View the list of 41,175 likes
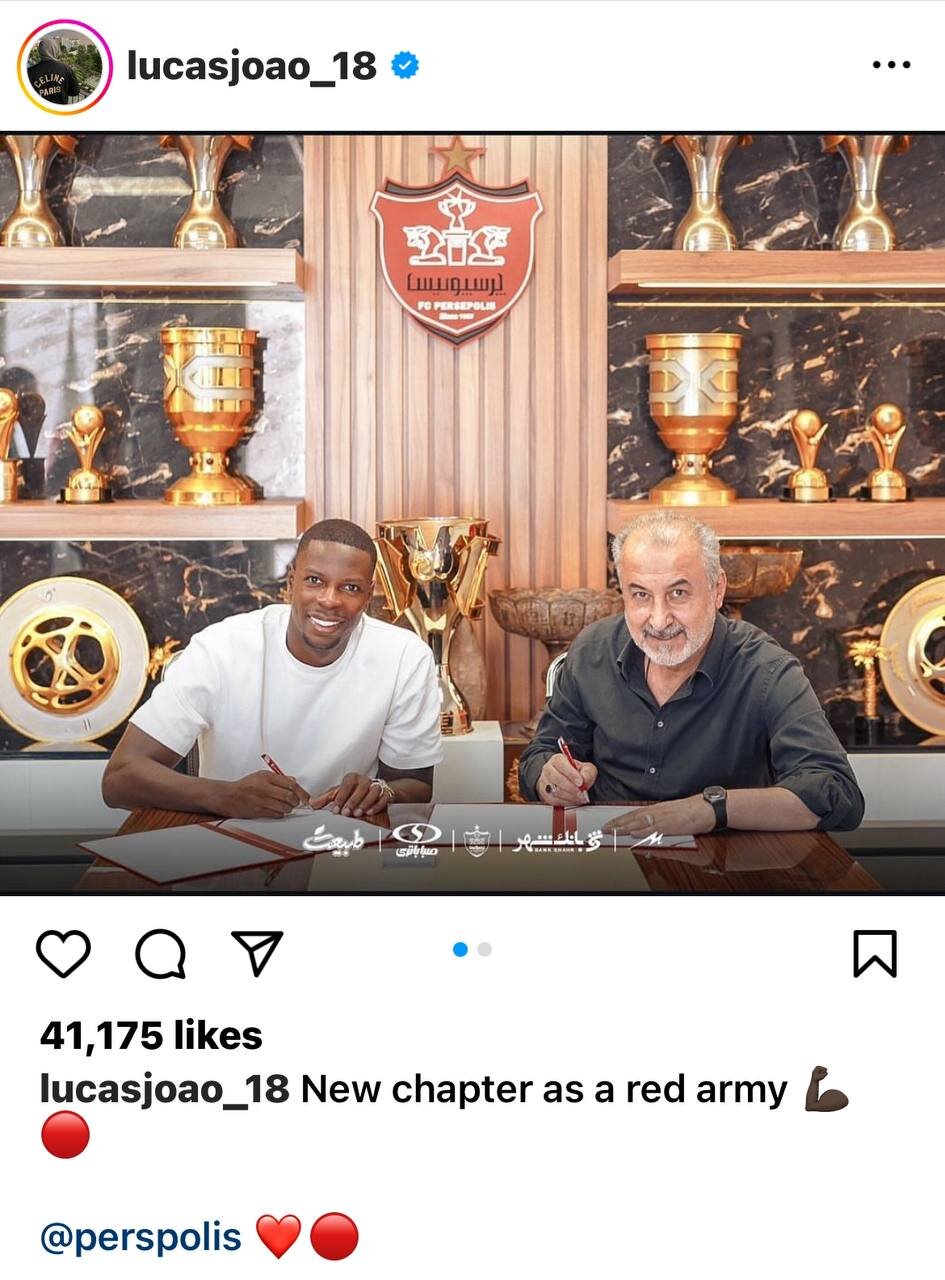Viewport: 945px width, 1280px height. click(x=151, y=1035)
